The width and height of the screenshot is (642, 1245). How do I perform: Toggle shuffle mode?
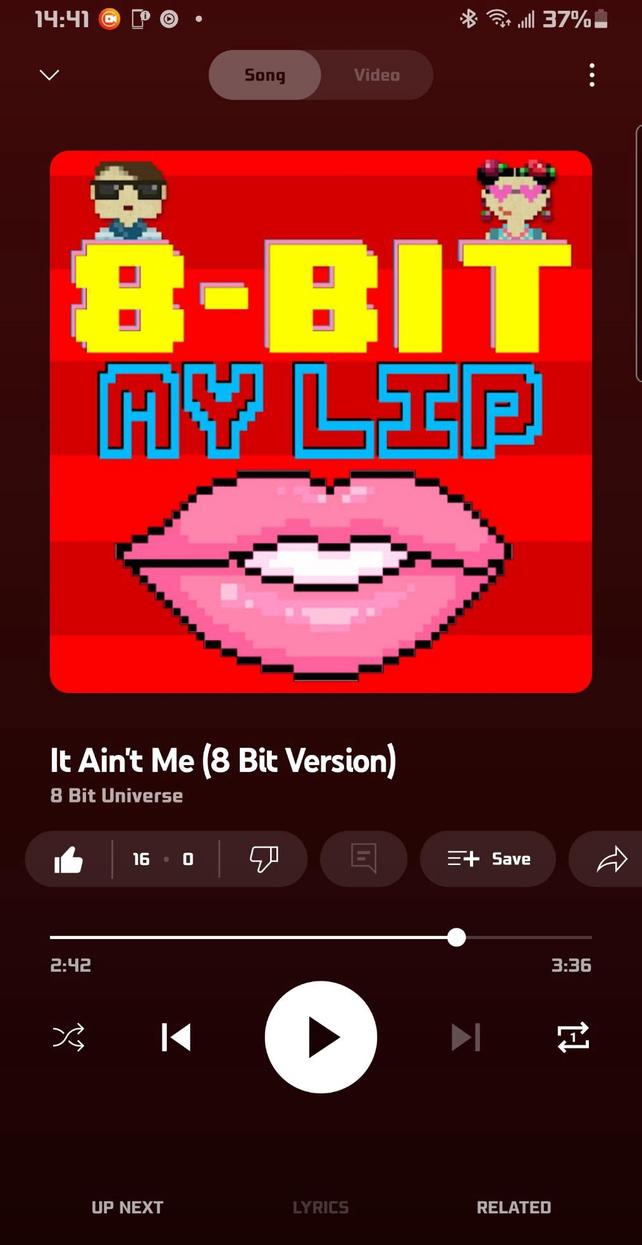coord(69,1037)
